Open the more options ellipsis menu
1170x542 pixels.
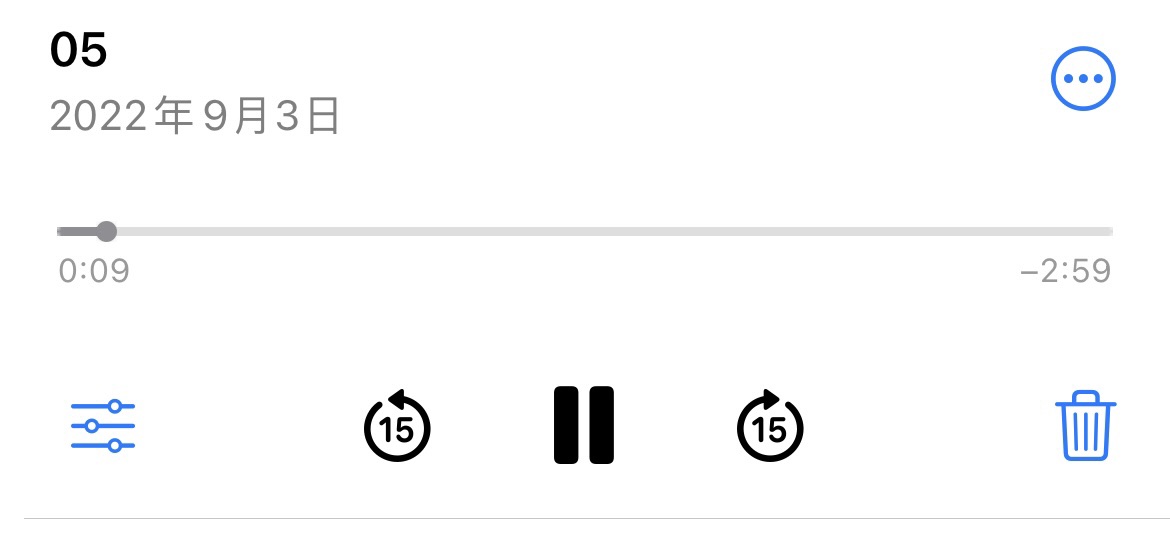click(x=1082, y=79)
